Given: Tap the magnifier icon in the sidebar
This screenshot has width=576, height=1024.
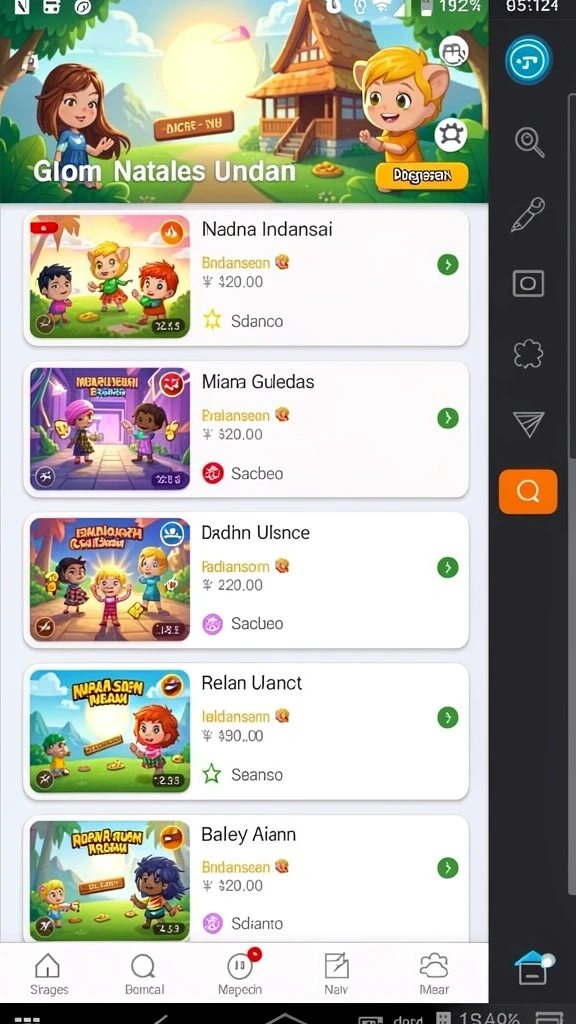Looking at the screenshot, I should click(x=529, y=142).
